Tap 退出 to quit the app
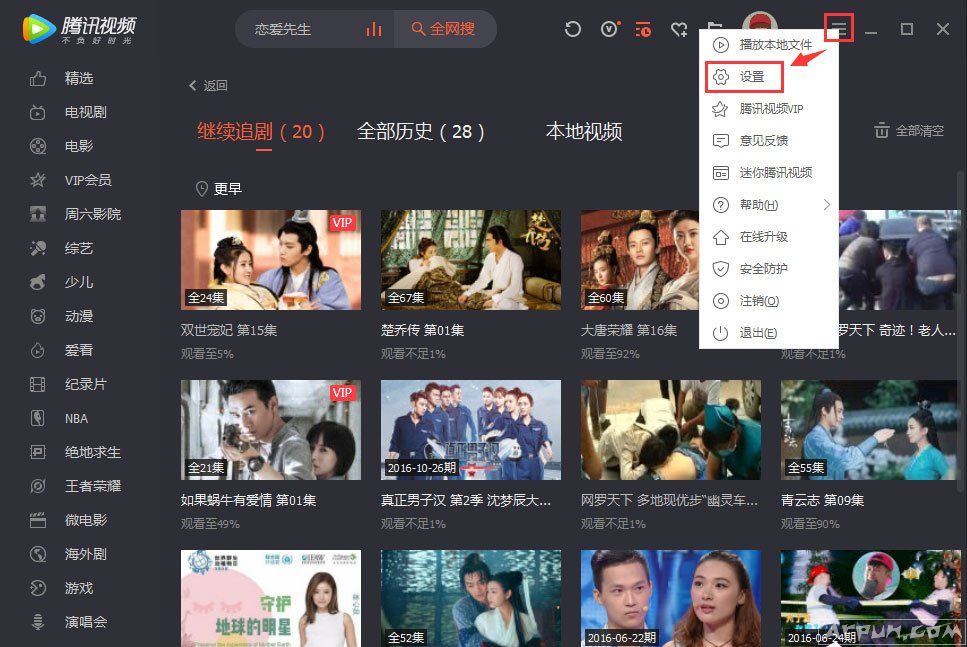The width and height of the screenshot is (967, 647). (758, 333)
